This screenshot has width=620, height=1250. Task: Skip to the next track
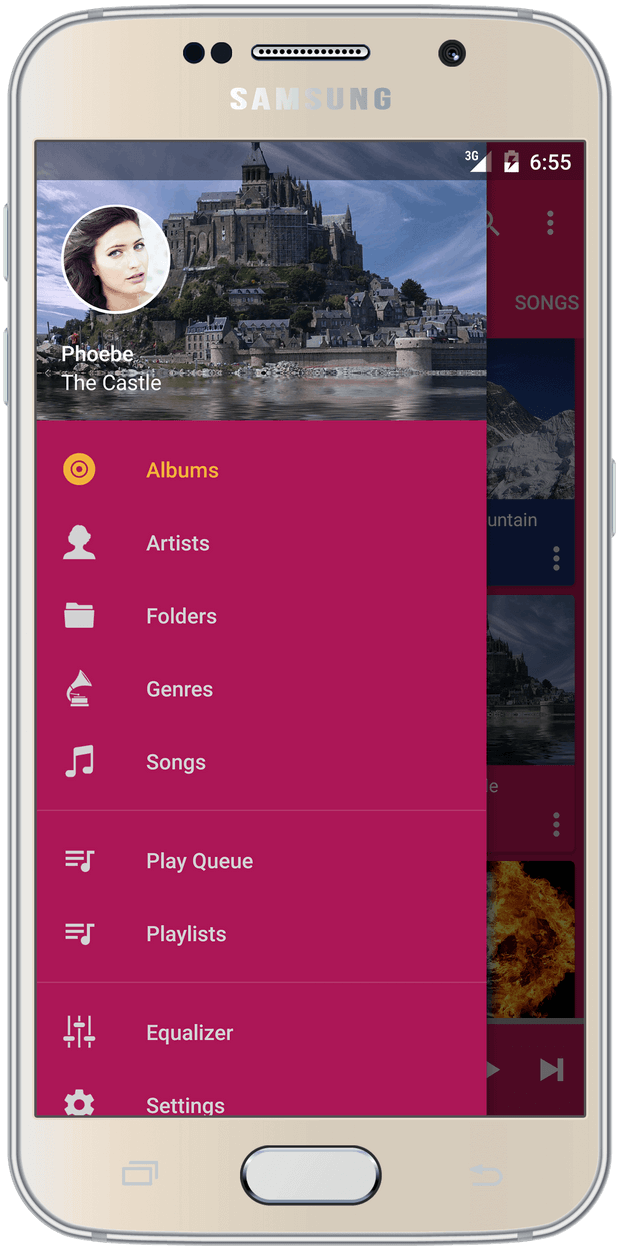pos(551,1069)
